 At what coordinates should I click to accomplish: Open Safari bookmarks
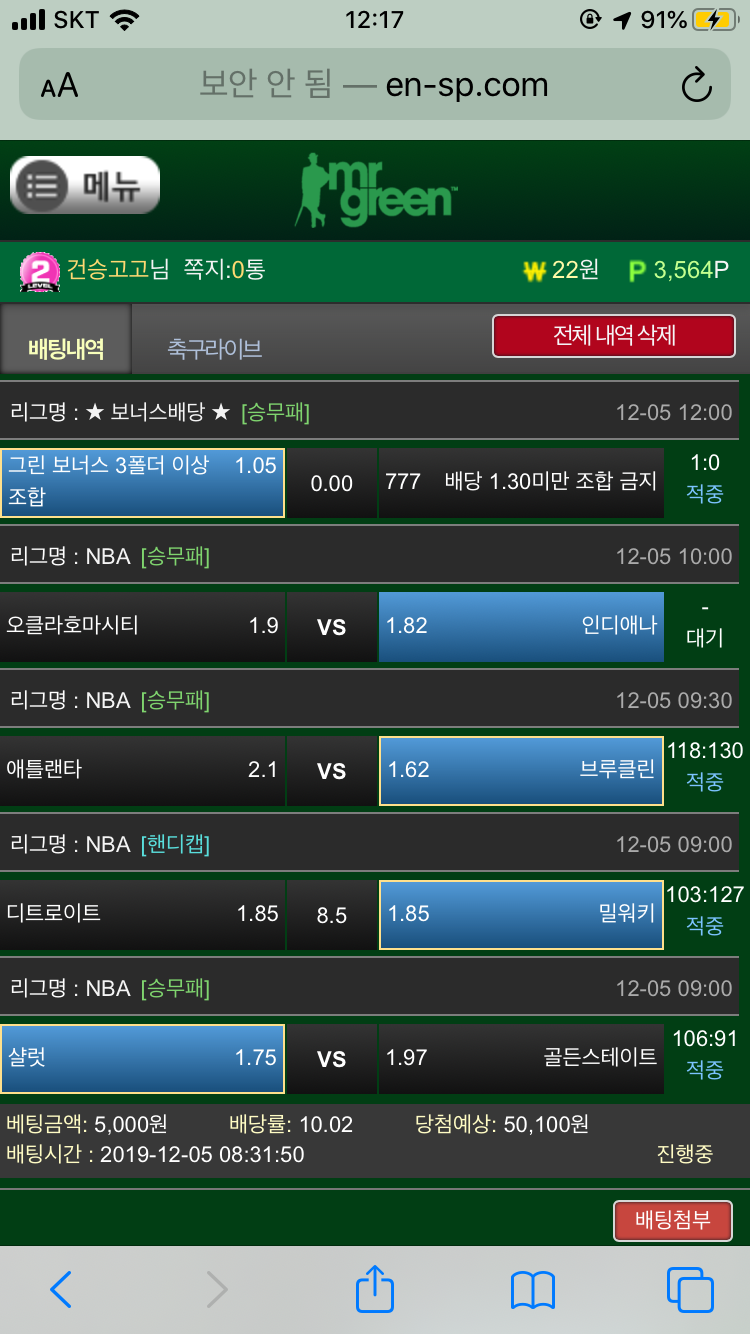(x=532, y=1290)
